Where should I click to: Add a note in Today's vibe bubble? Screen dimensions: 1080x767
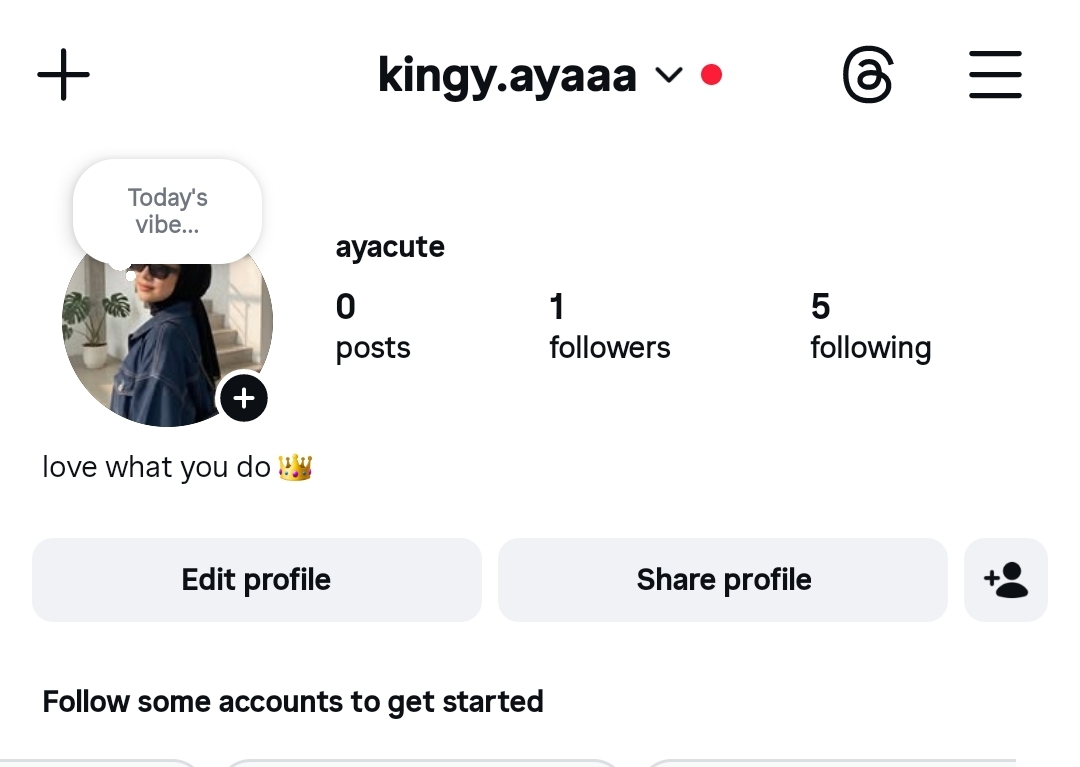[167, 211]
